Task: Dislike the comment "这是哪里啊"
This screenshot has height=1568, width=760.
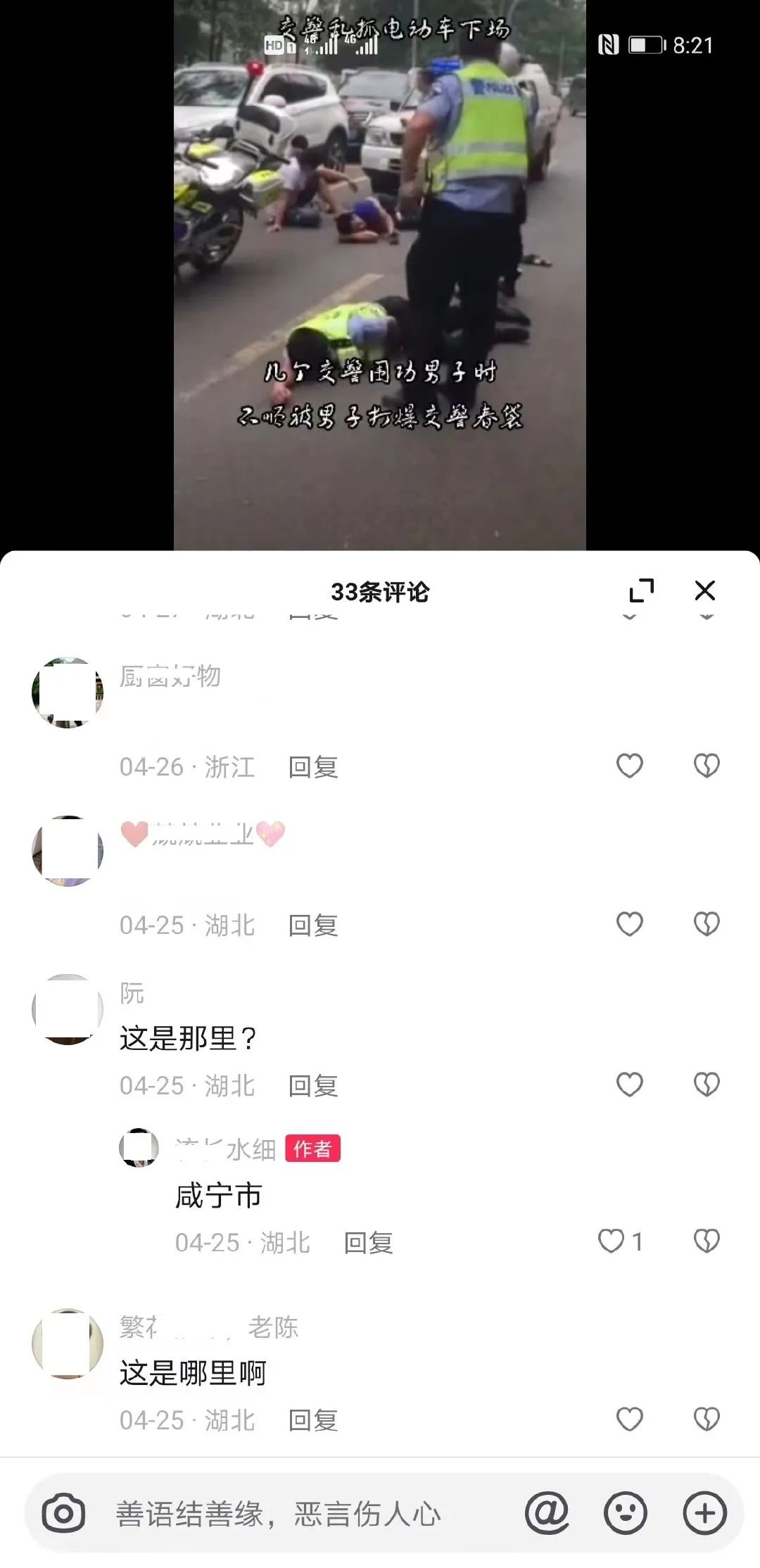Action: [707, 1420]
